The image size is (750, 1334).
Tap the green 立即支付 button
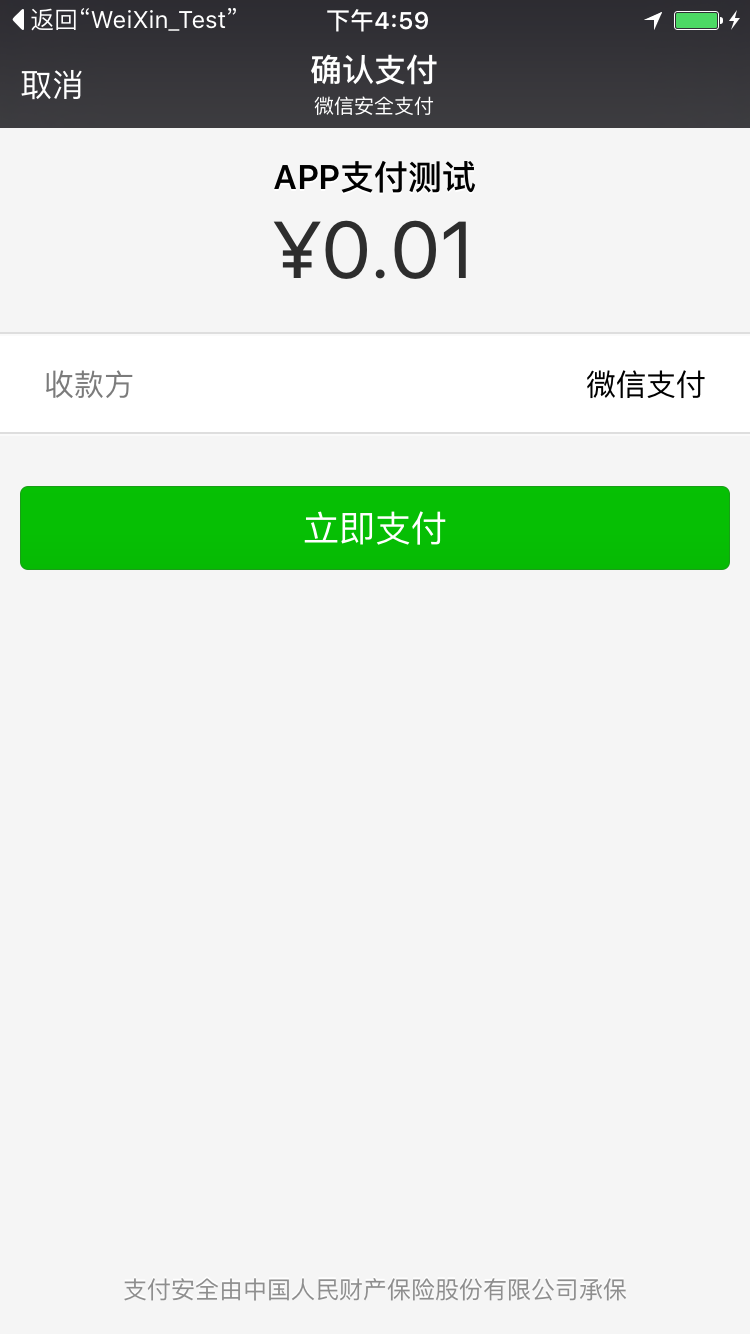pos(375,528)
